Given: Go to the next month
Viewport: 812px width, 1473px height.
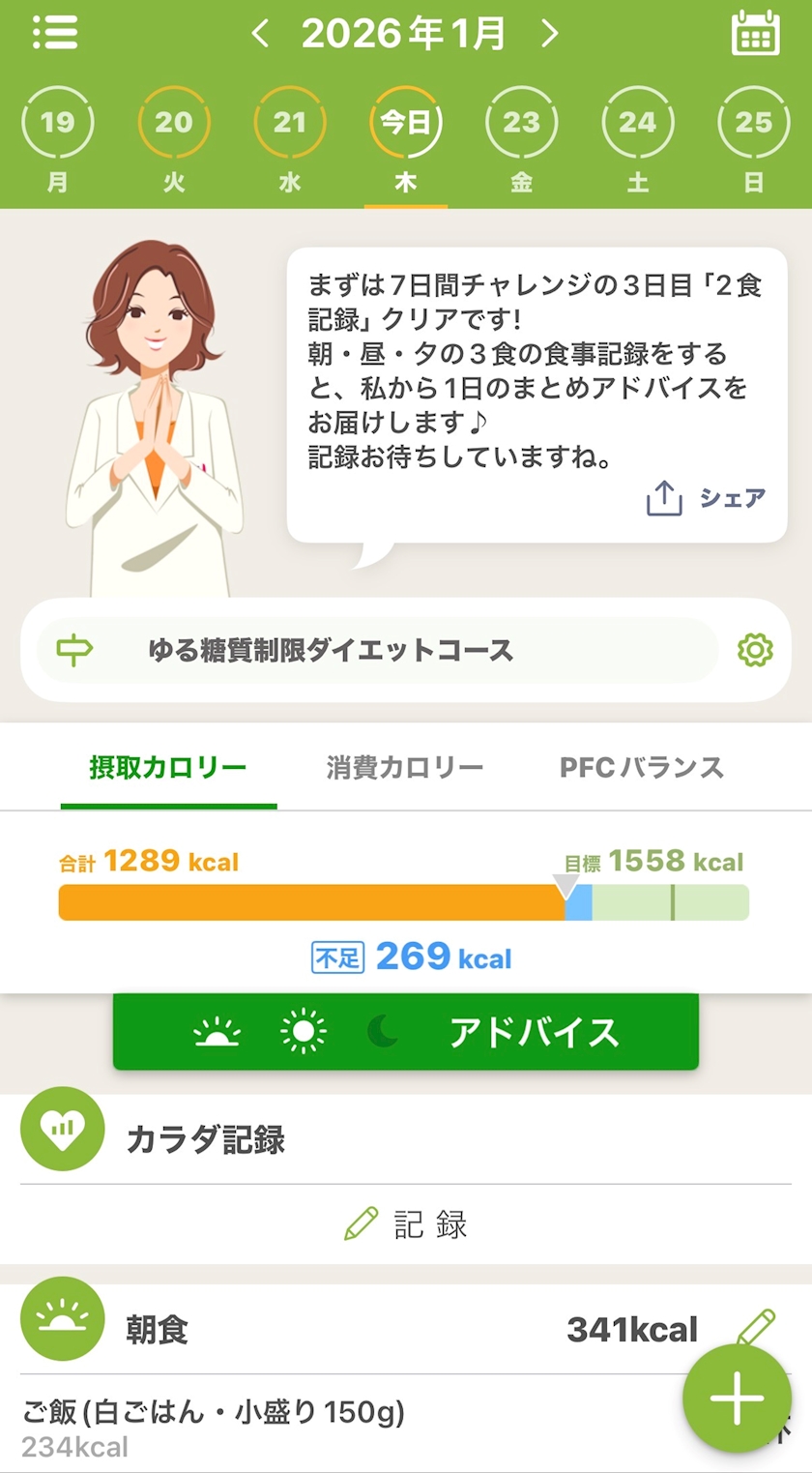Looking at the screenshot, I should (x=550, y=34).
